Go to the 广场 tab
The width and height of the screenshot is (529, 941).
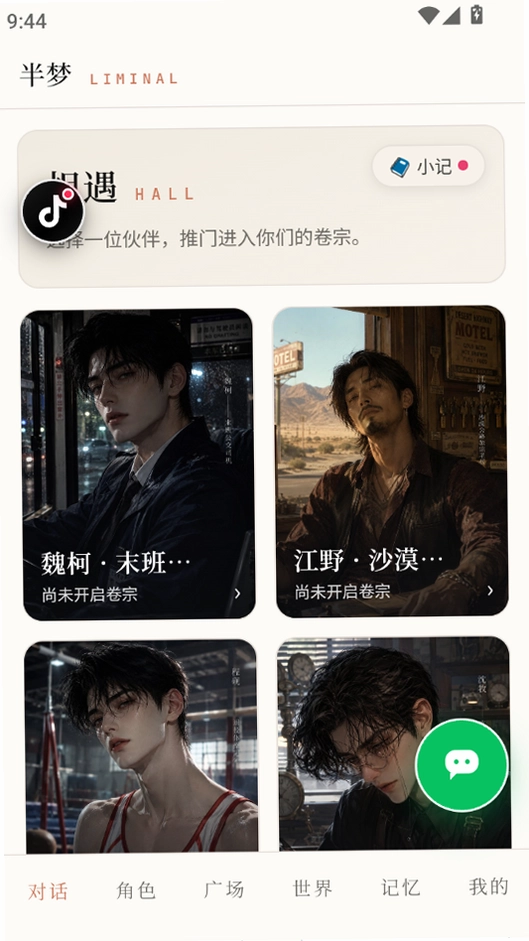(x=224, y=888)
